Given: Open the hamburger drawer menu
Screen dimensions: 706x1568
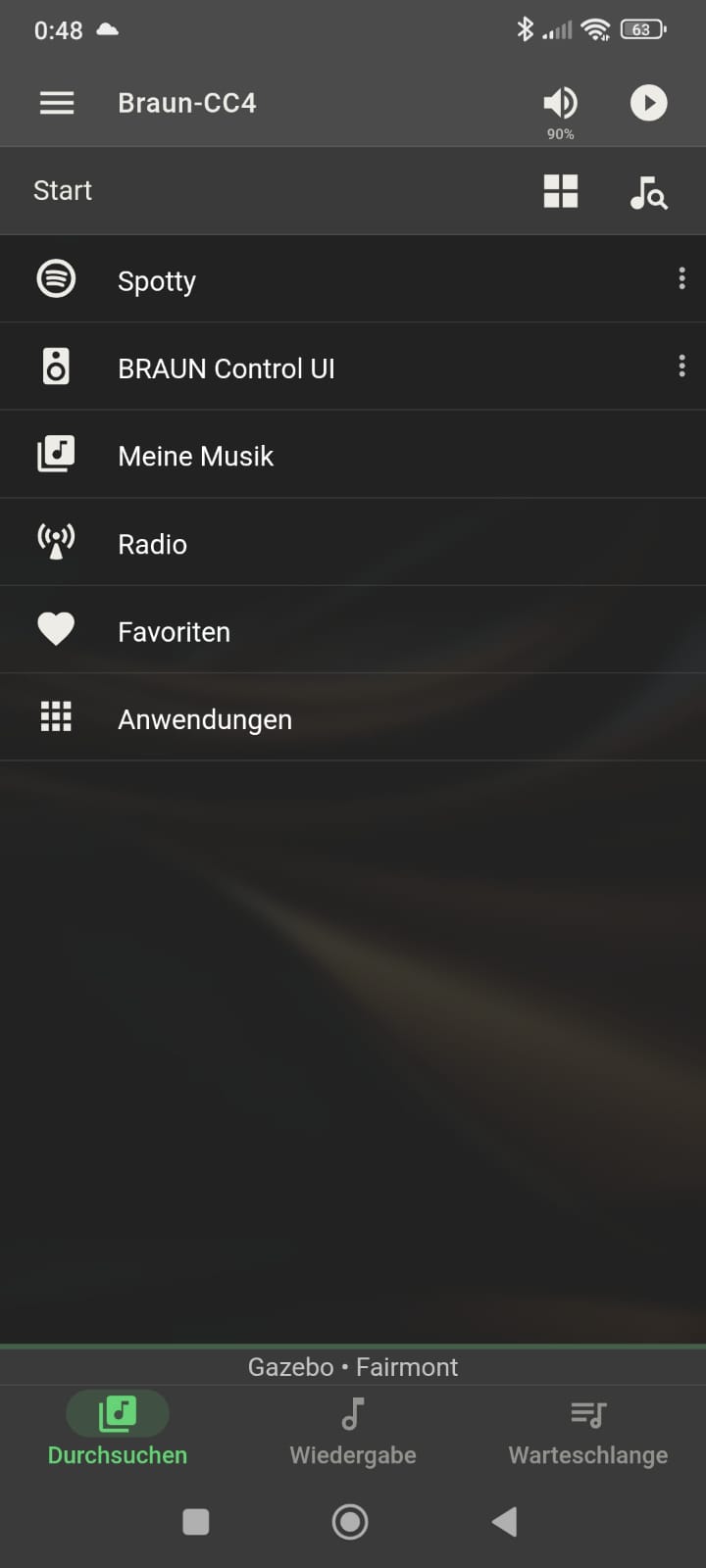Looking at the screenshot, I should point(57,103).
